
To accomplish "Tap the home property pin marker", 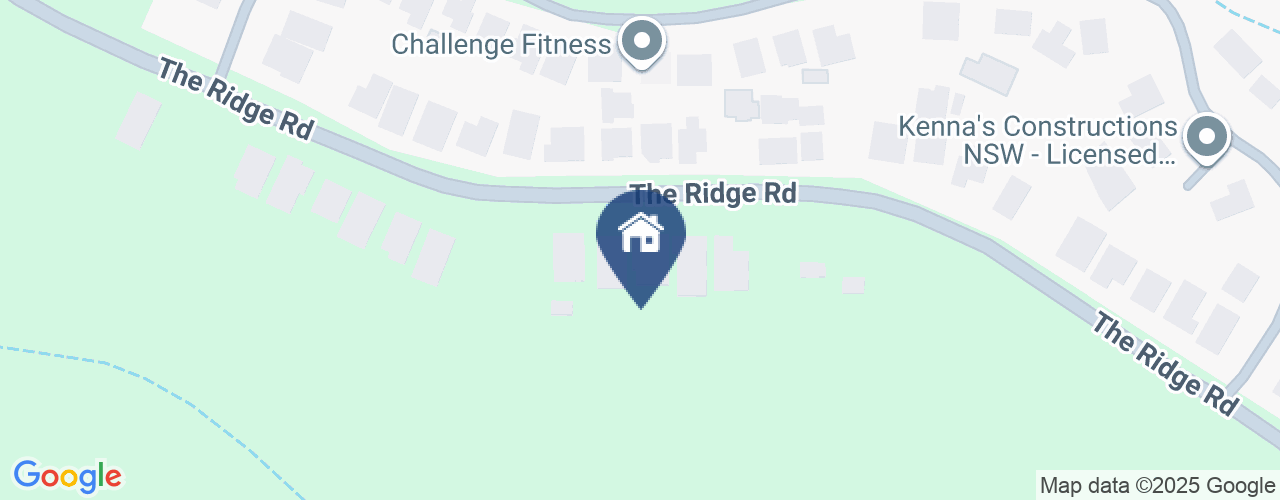I will (640, 240).
